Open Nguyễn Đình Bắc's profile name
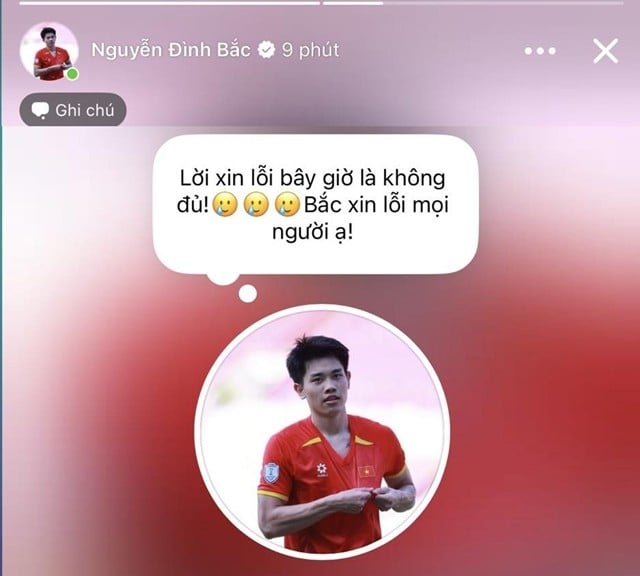This screenshot has width=640, height=576. click(x=172, y=49)
